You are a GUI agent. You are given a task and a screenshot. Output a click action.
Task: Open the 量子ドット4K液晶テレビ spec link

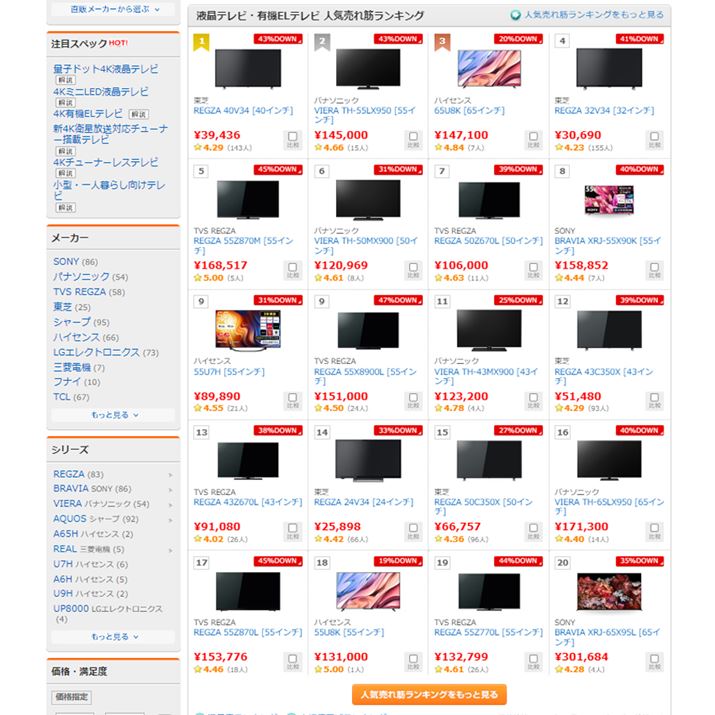coord(105,69)
